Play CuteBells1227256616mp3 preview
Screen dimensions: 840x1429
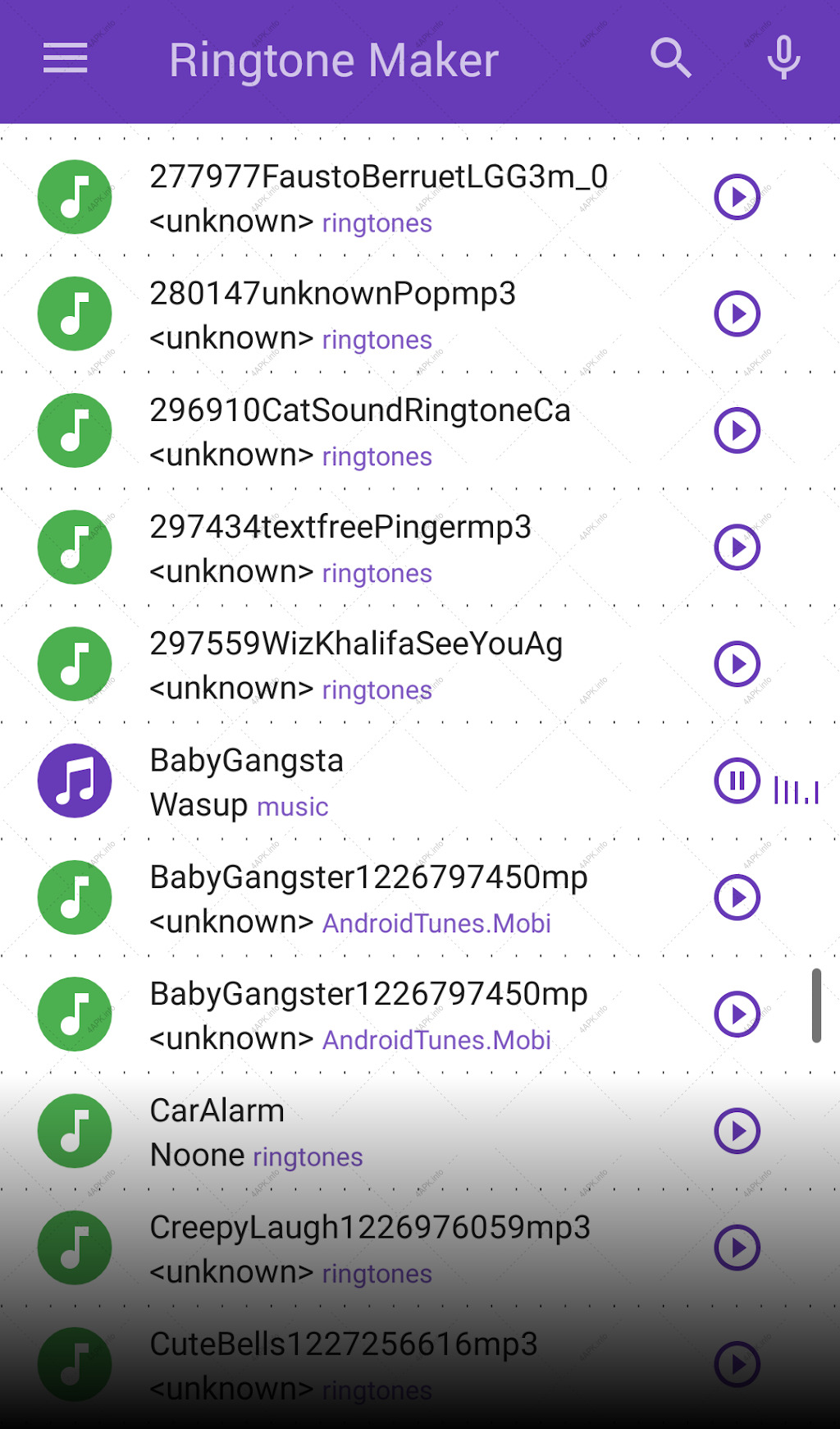pyautogui.click(x=737, y=1364)
